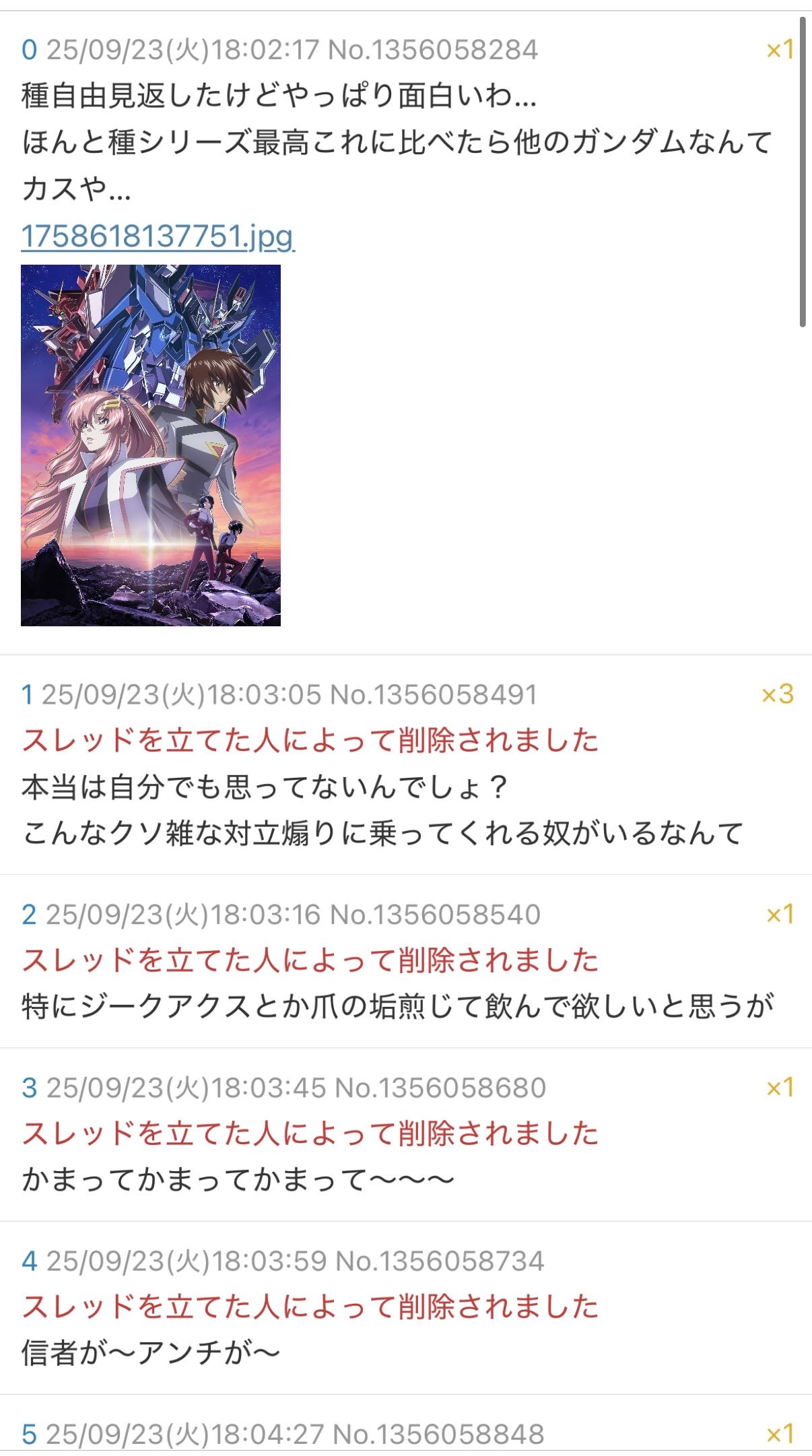Tap the ×1 reply count on post 0

tap(780, 50)
